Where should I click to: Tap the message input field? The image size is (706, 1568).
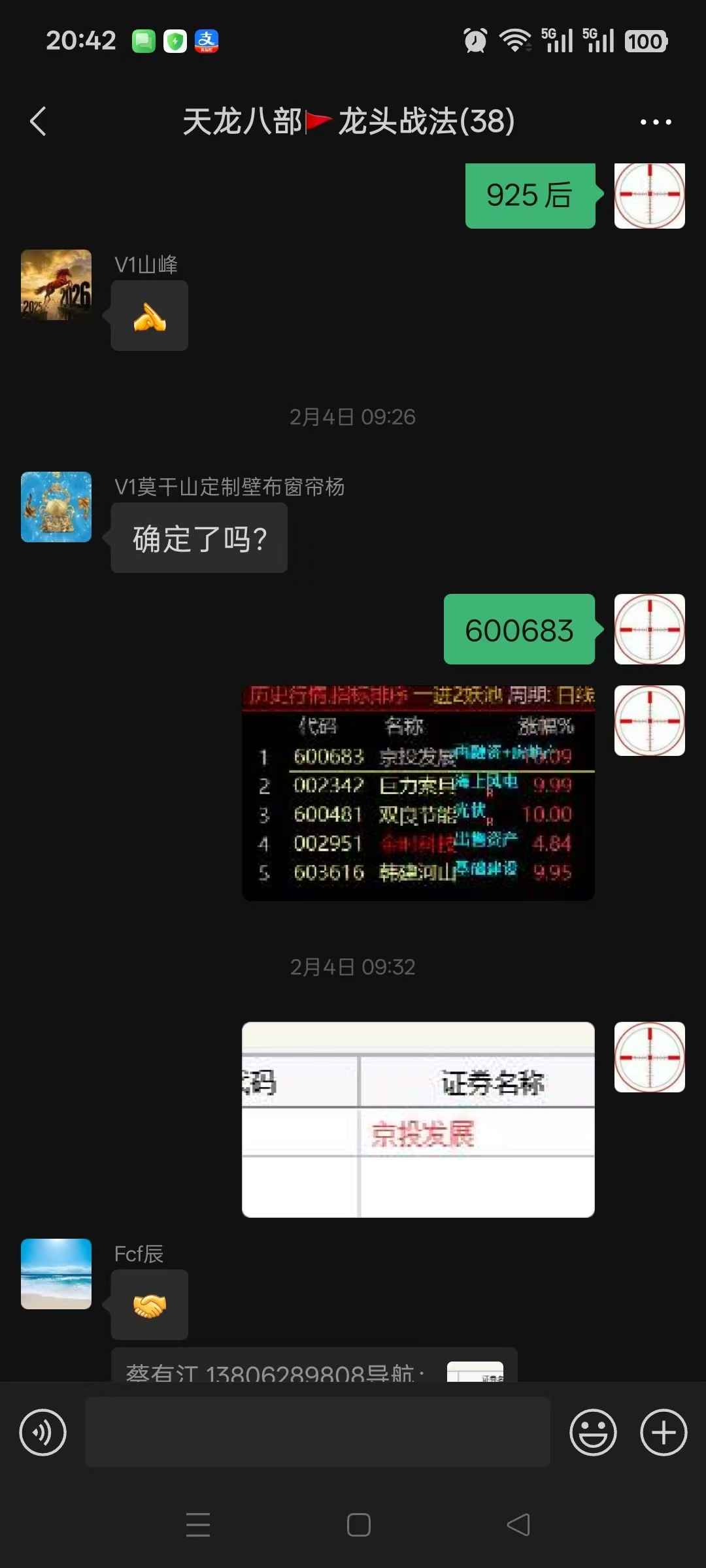coord(317,1432)
